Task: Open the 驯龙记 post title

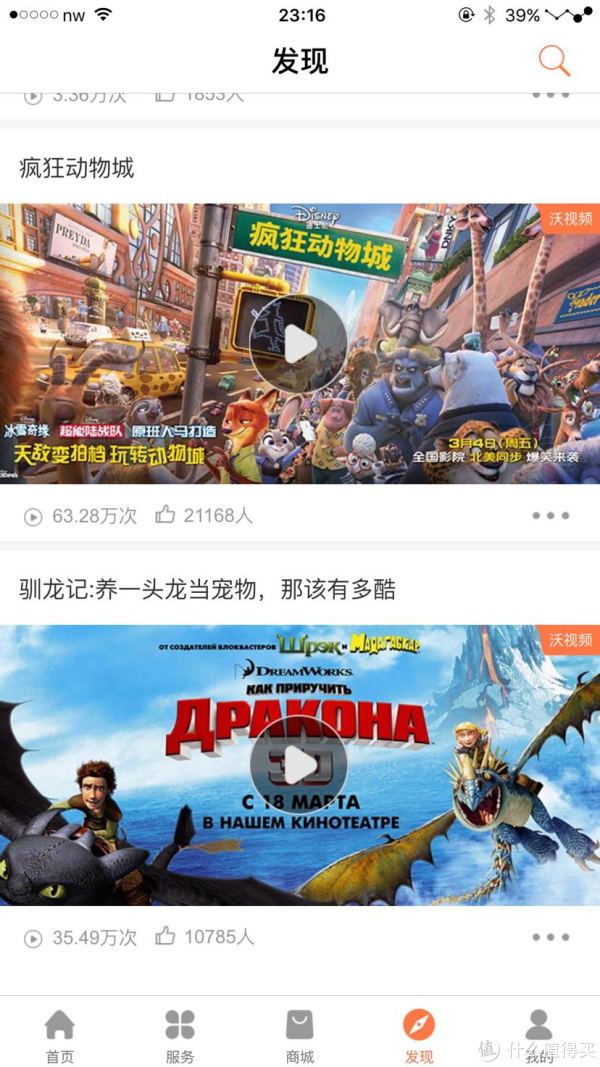Action: [x=207, y=590]
